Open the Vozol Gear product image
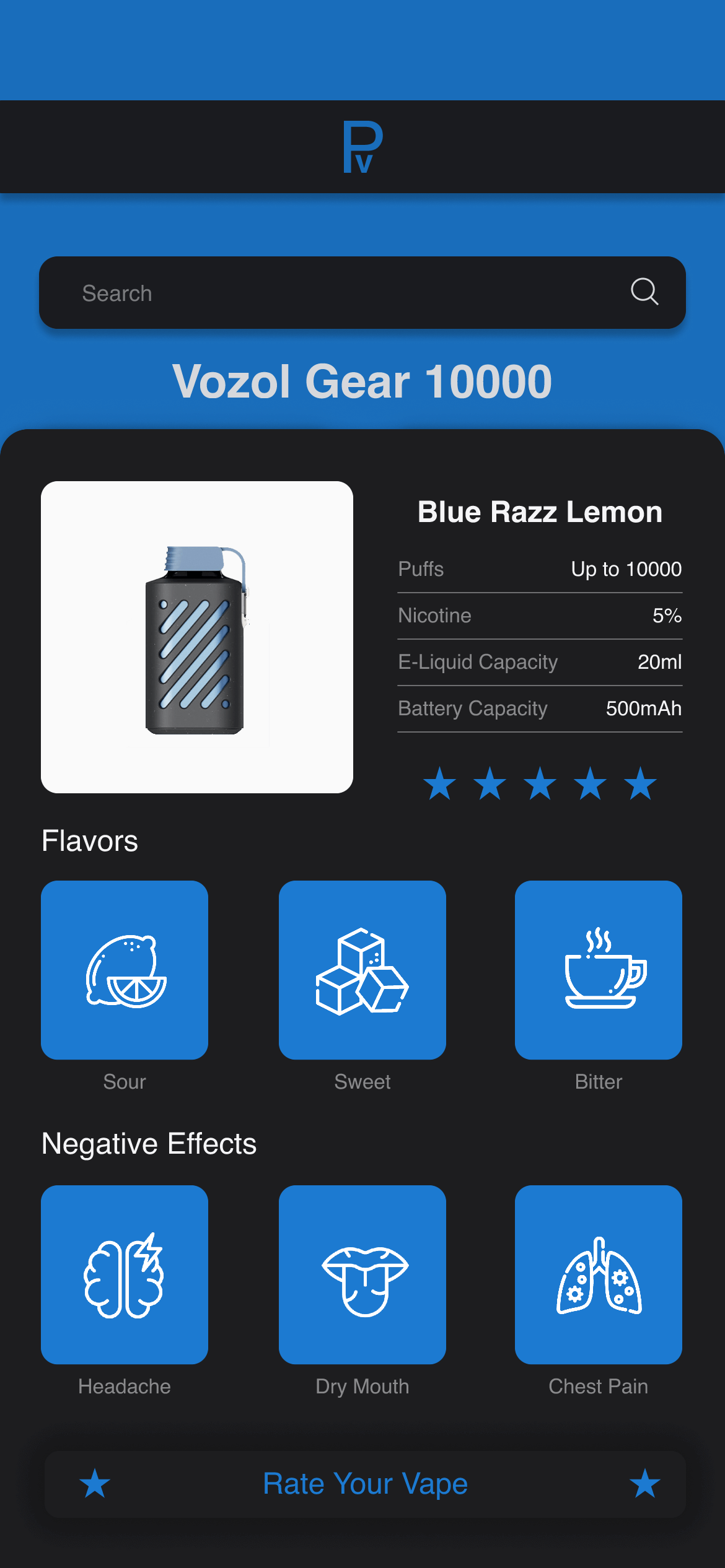725x1568 pixels. (197, 637)
